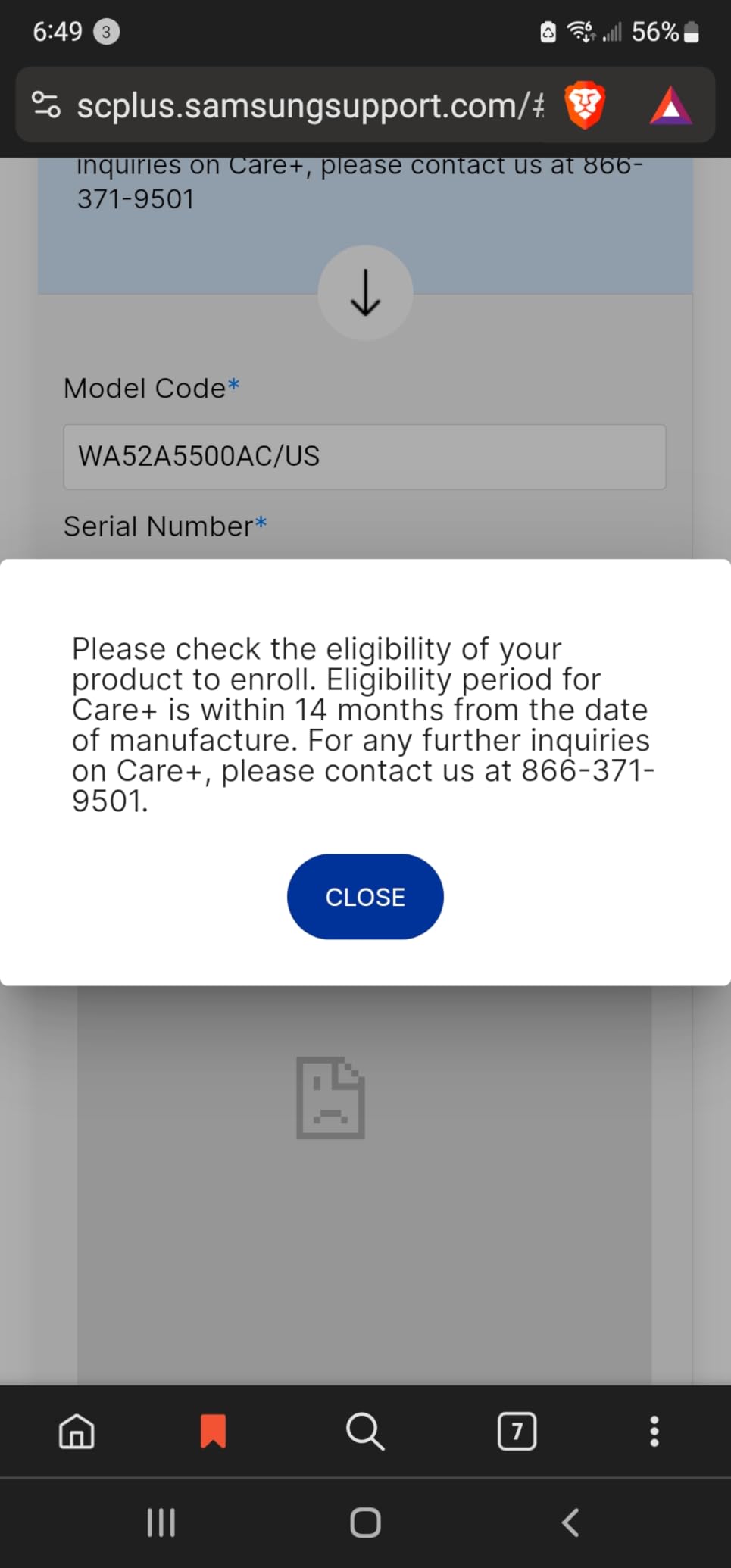Start a new search from the toolbar
Viewport: 731px width, 1568px height.
point(365,1432)
